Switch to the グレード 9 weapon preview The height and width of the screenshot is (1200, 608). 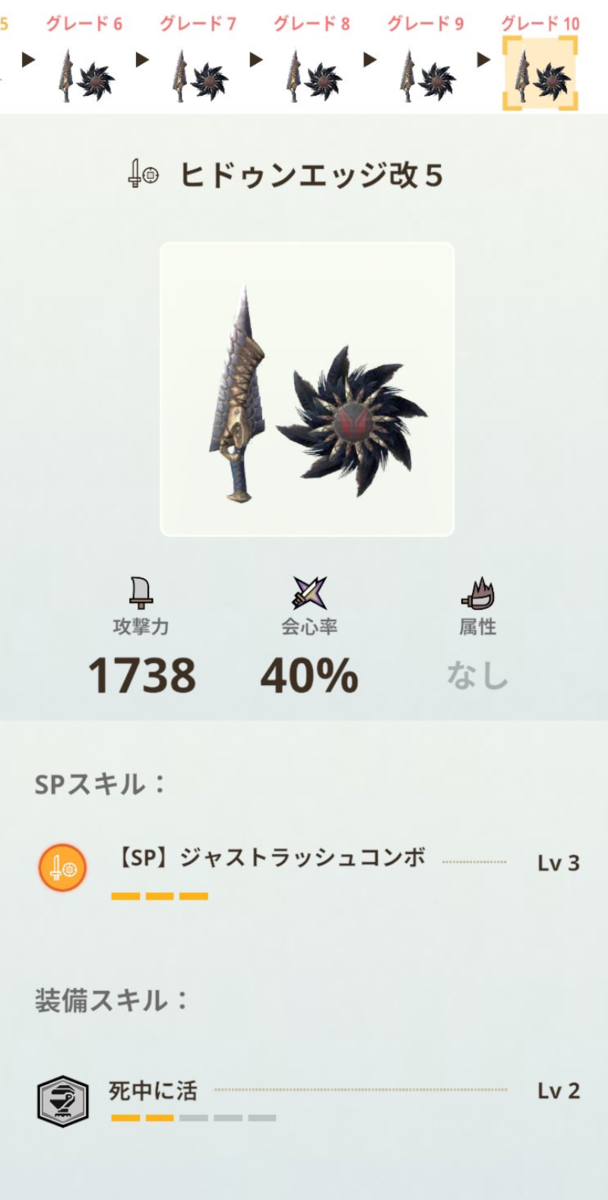point(426,74)
